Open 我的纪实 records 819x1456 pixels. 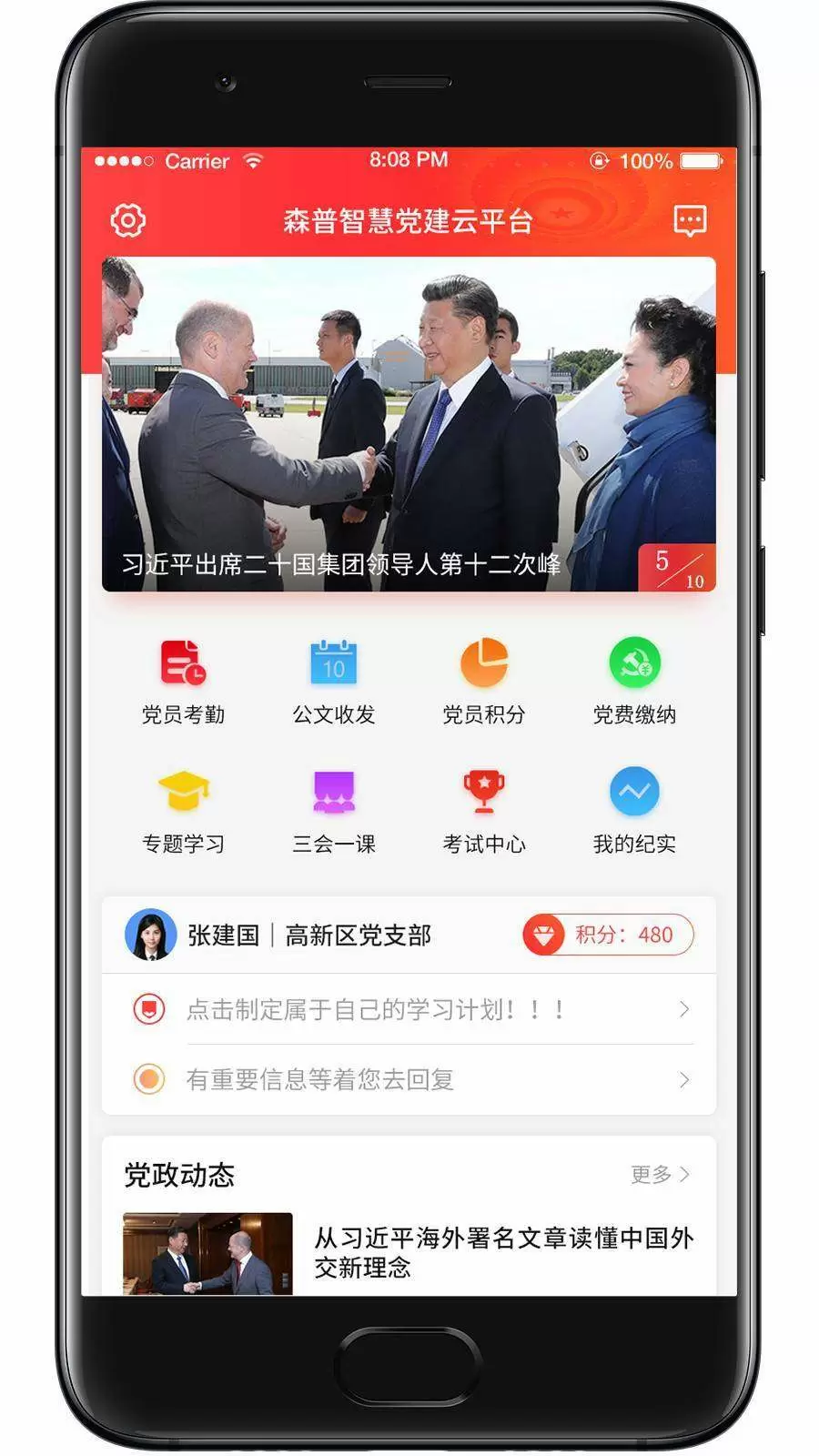(x=634, y=810)
